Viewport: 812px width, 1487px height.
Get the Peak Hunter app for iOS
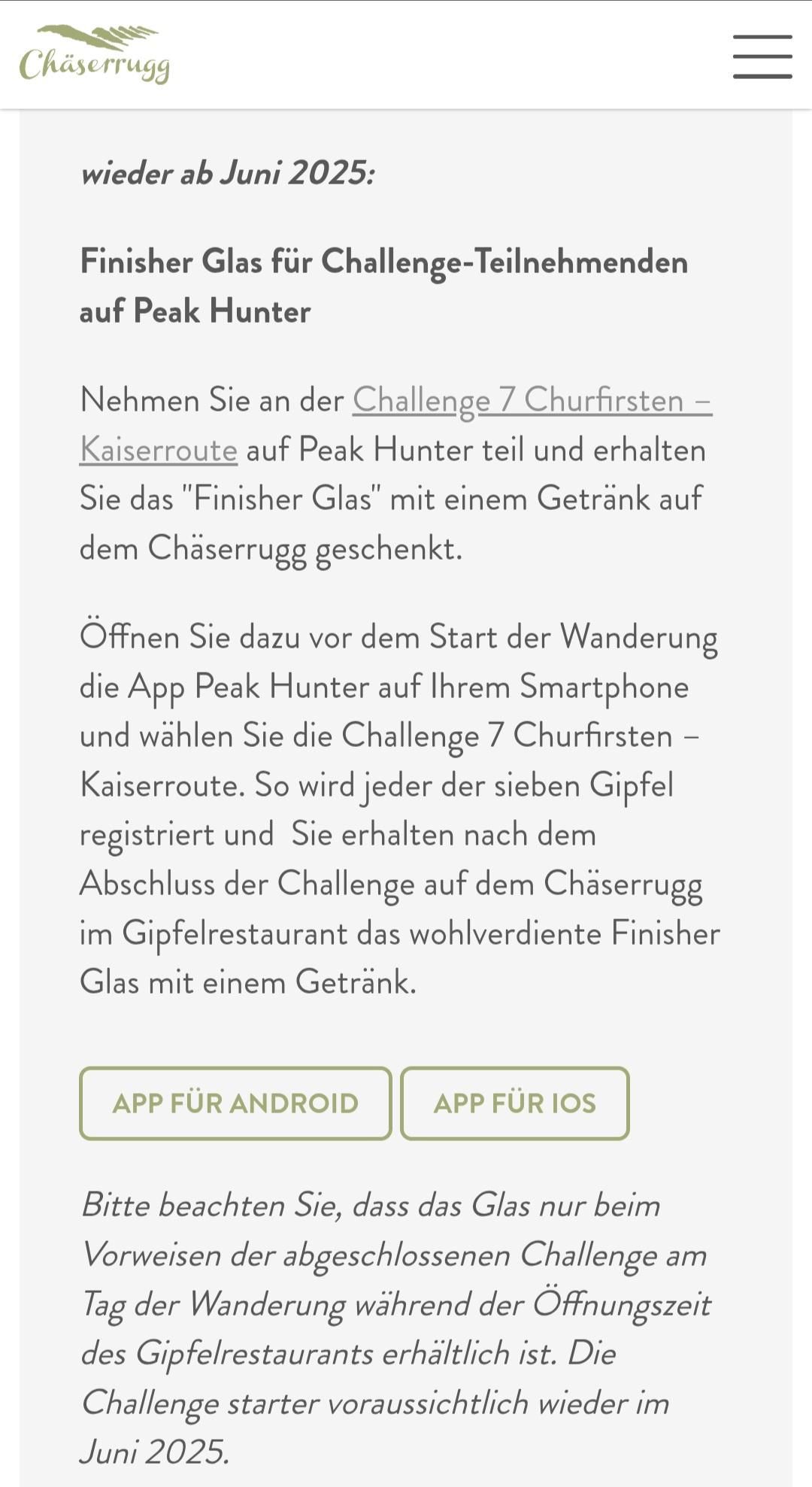(514, 1103)
